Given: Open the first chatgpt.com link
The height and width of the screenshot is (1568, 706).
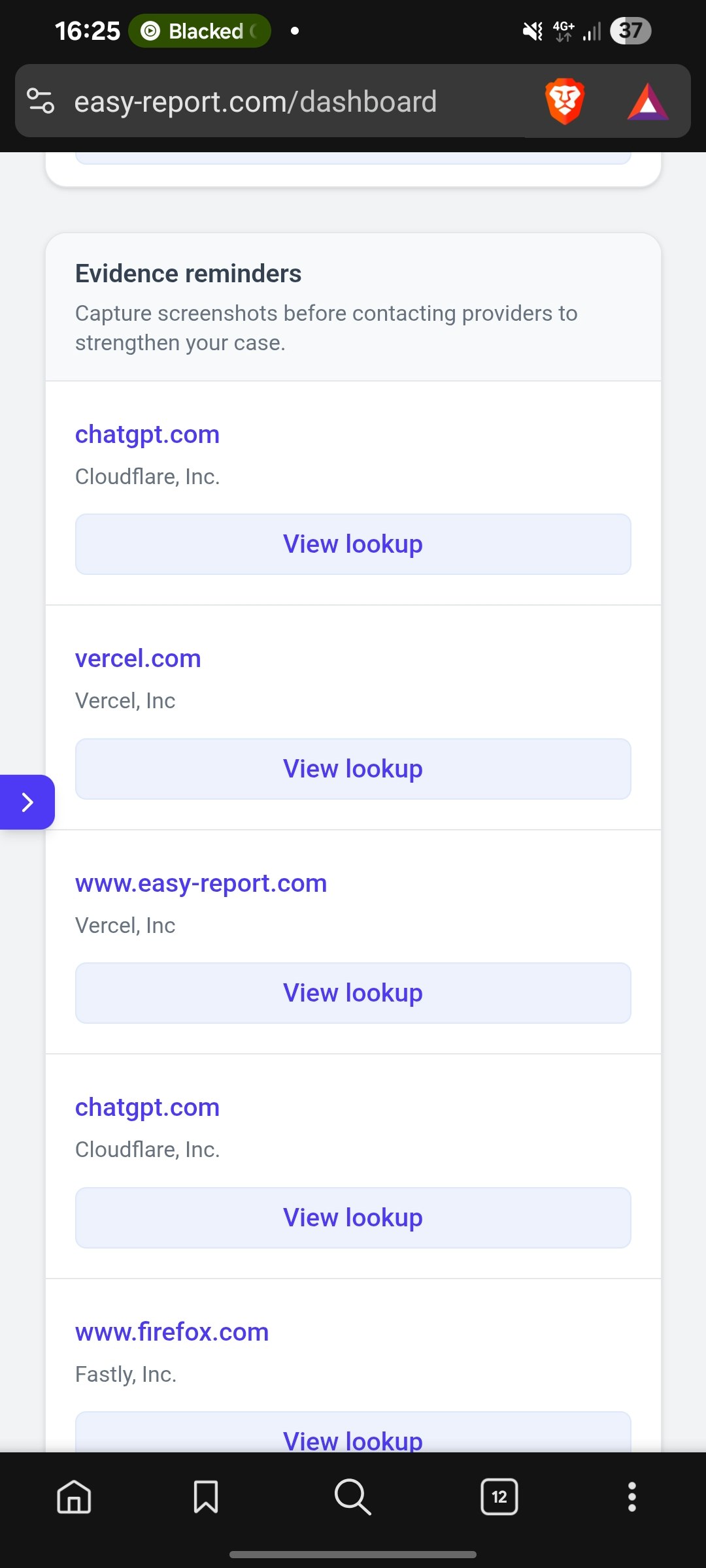Looking at the screenshot, I should click(x=146, y=434).
